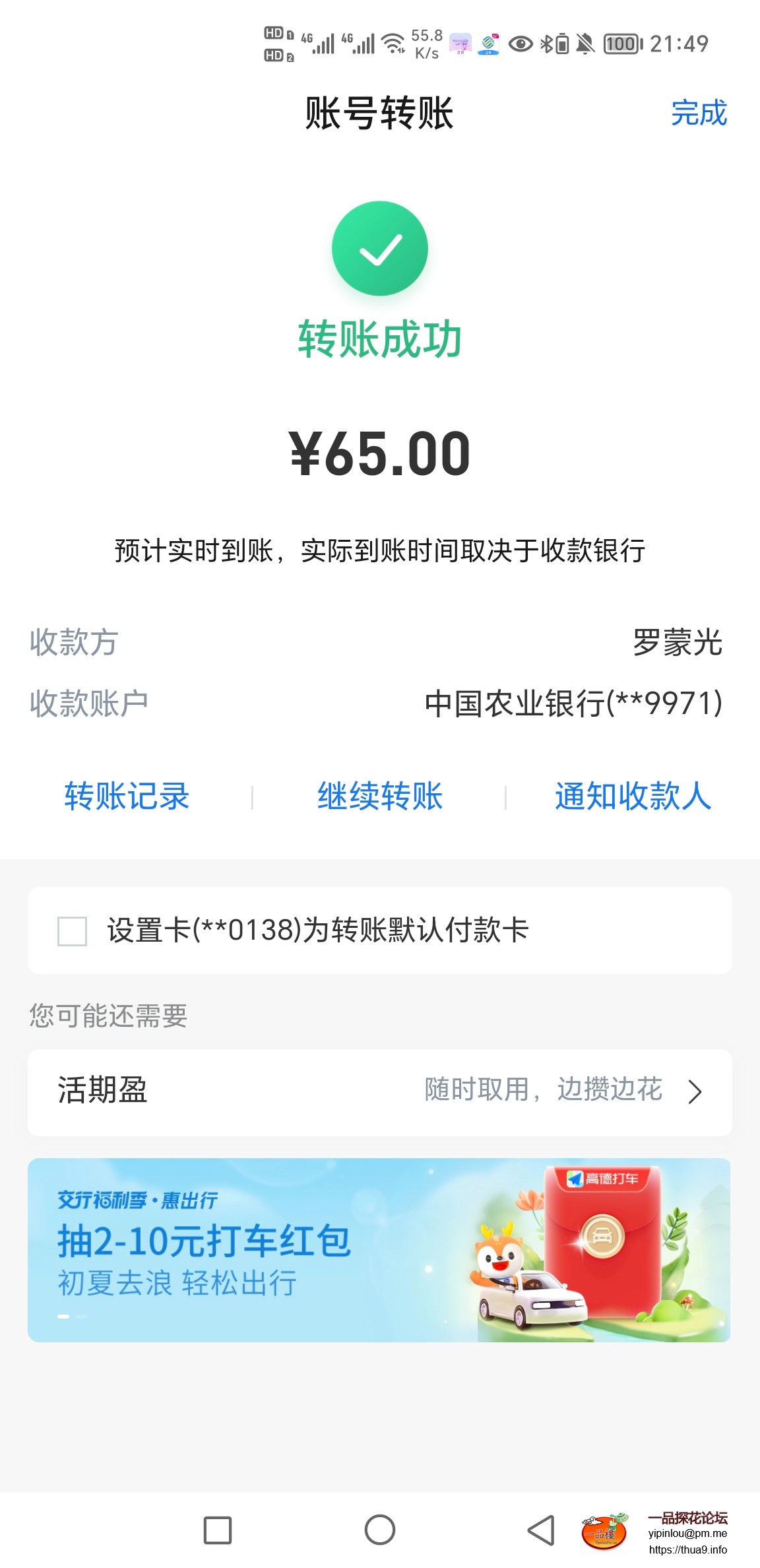760x1568 pixels.
Task: Tap the green success checkmark icon
Action: [380, 247]
